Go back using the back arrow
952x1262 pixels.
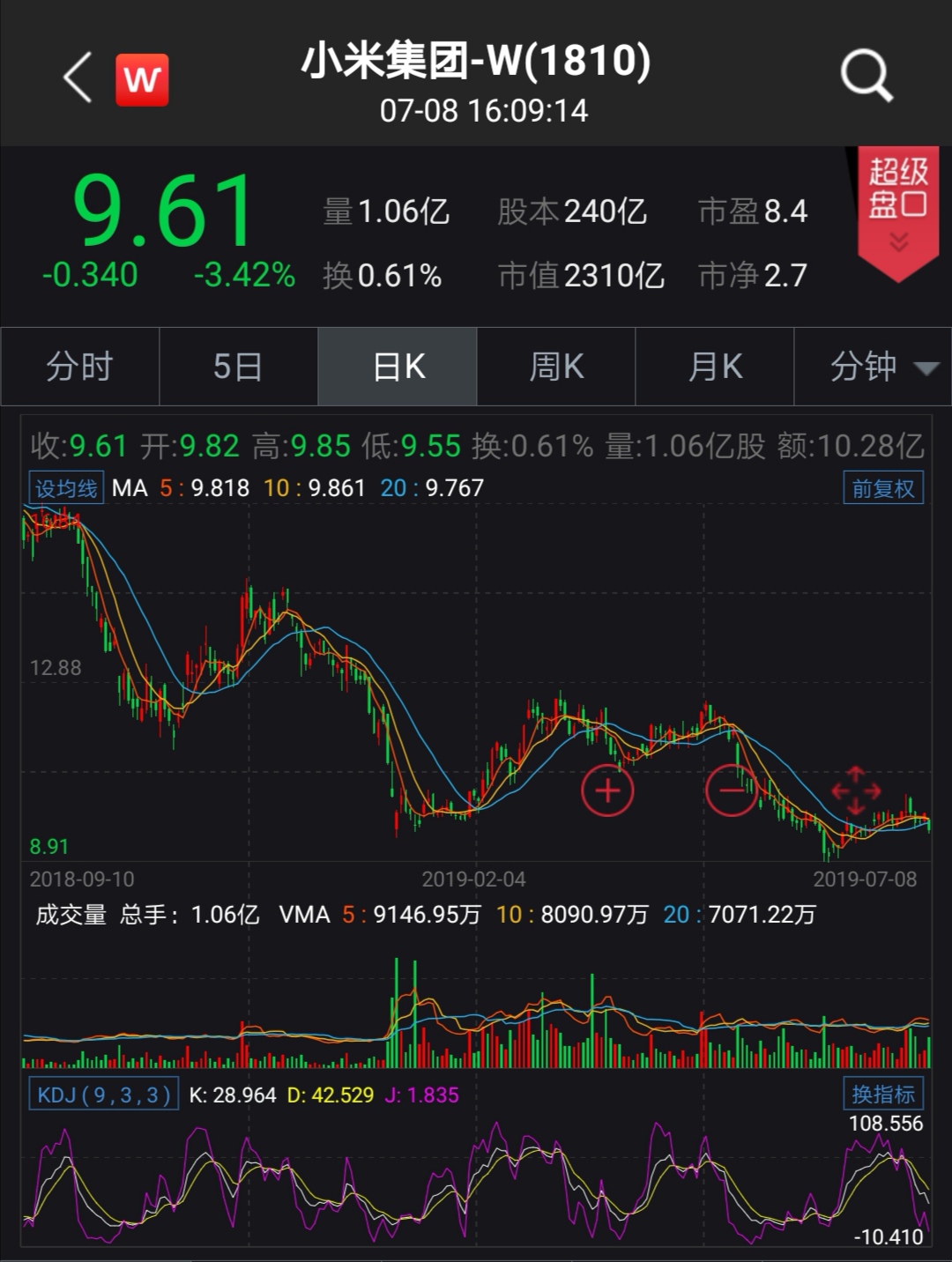tap(78, 78)
